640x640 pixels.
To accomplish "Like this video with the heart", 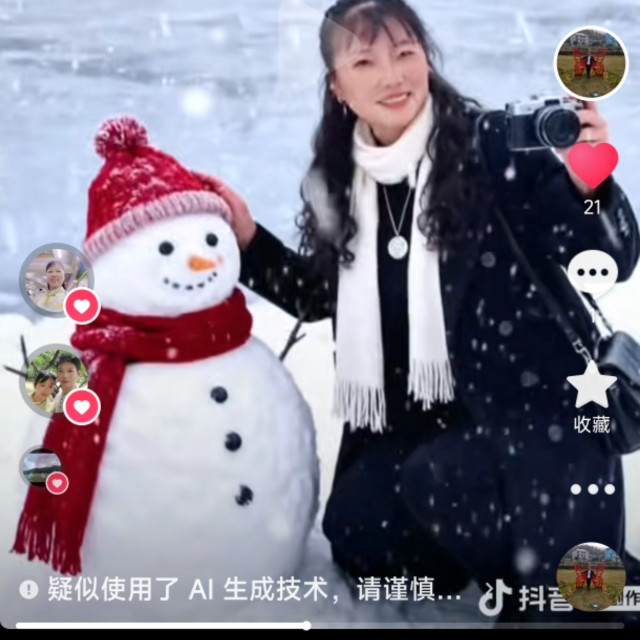I will point(592,164).
